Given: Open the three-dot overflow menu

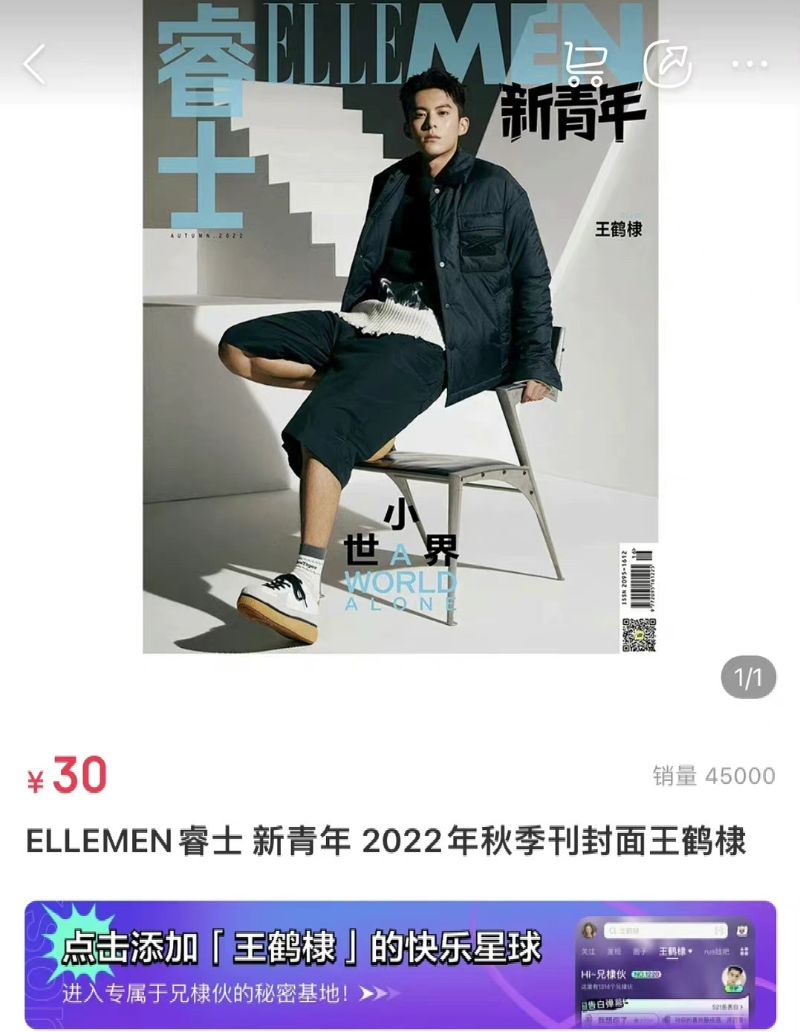Looking at the screenshot, I should tap(749, 65).
